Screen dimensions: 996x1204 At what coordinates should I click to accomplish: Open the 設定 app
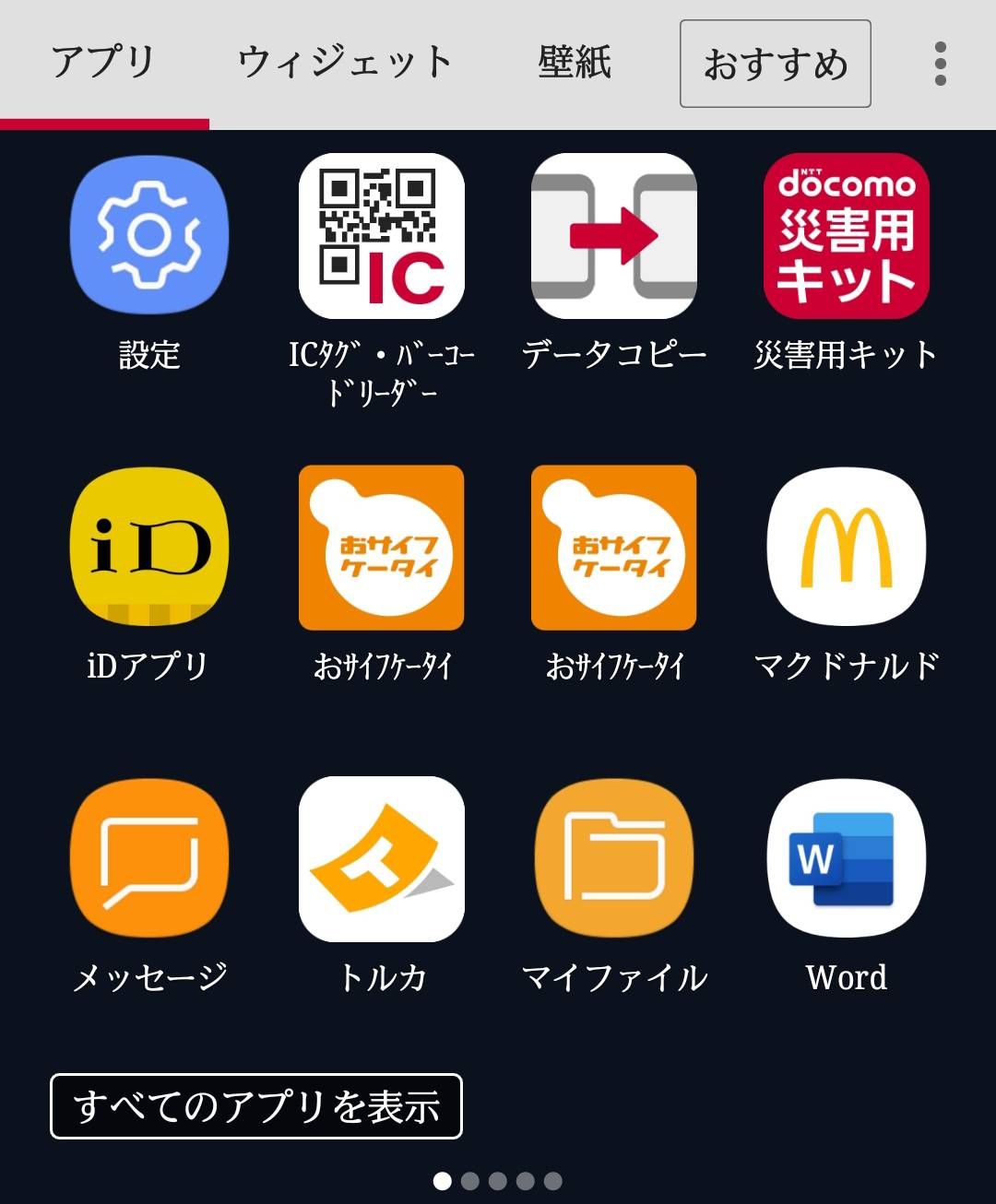click(149, 236)
